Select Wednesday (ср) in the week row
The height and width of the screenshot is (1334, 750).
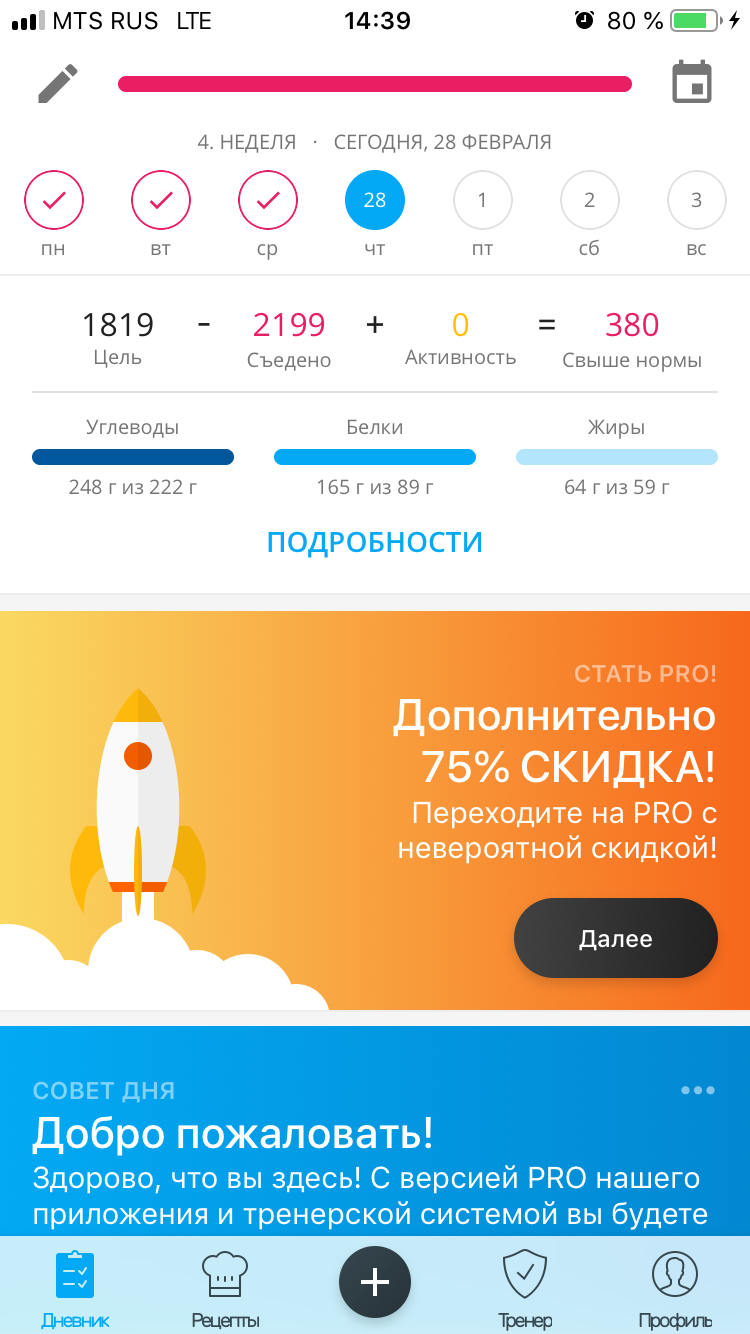coord(268,200)
